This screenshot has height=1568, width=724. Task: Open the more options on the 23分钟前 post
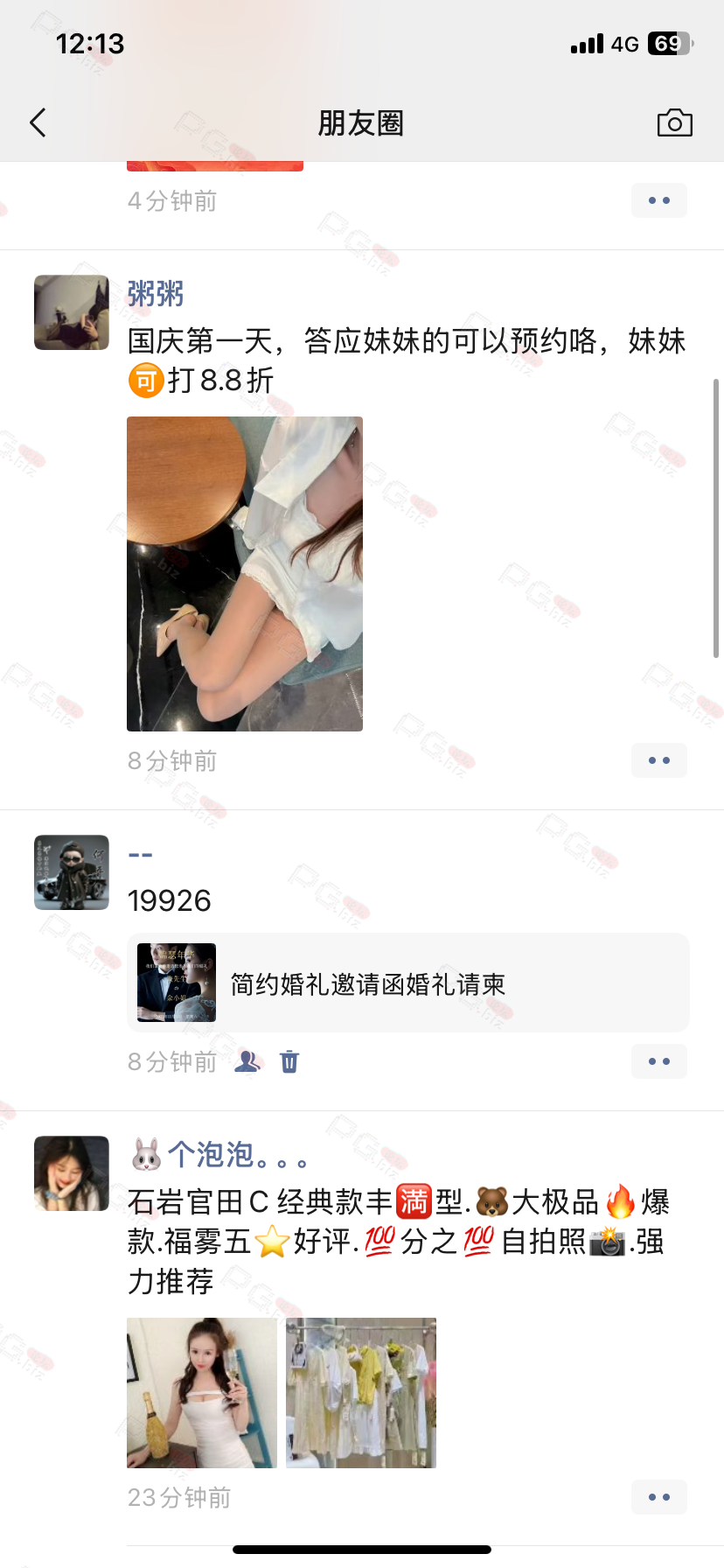[x=659, y=1497]
